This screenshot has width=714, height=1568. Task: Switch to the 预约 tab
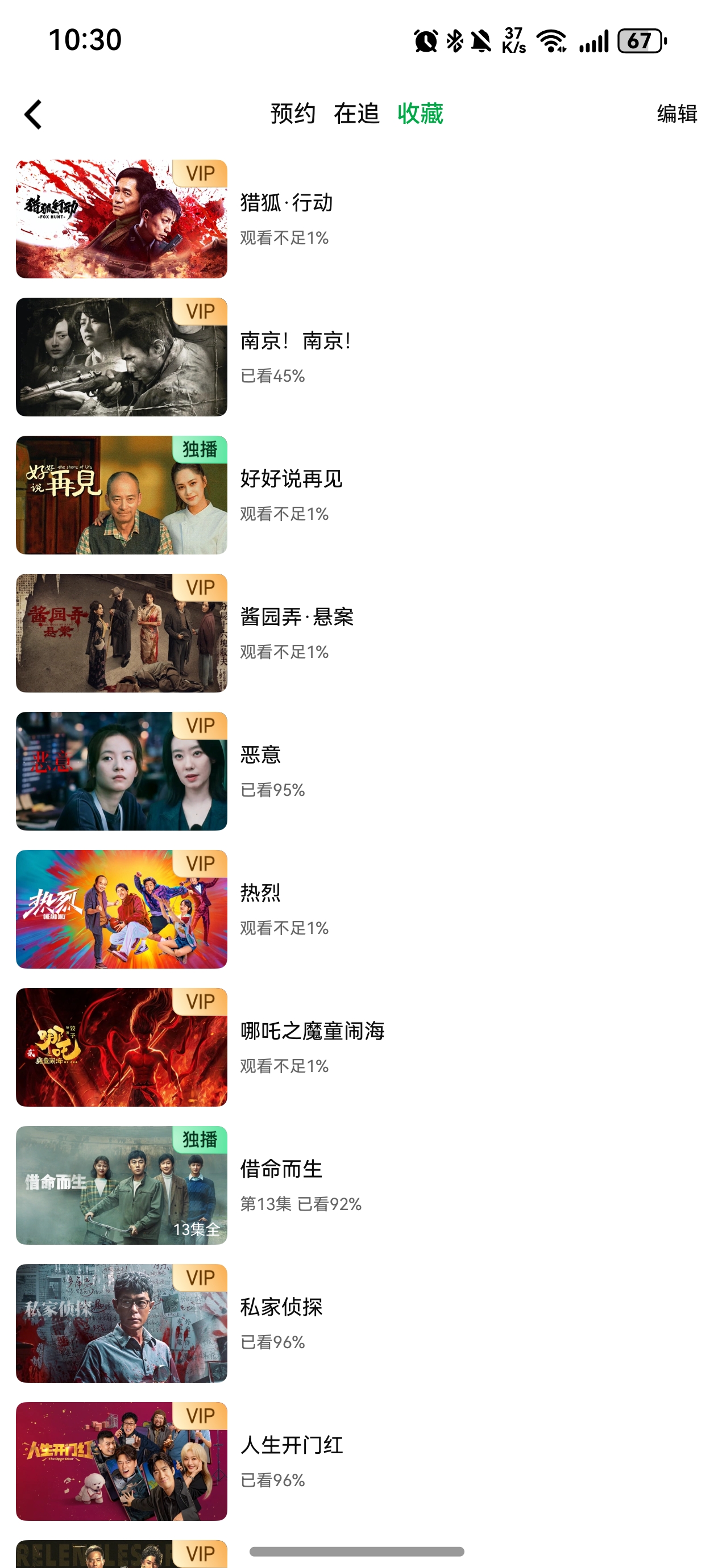292,114
